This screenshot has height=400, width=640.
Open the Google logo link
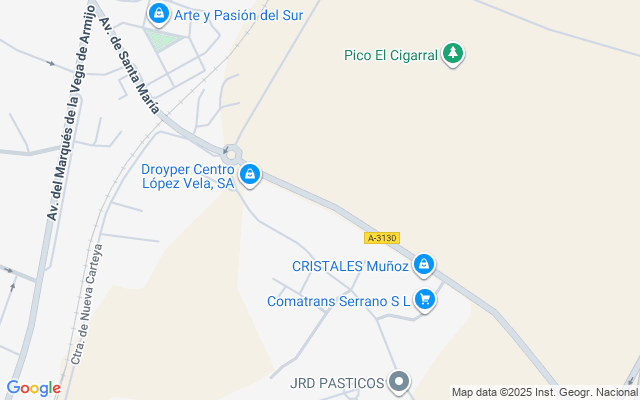click(33, 388)
